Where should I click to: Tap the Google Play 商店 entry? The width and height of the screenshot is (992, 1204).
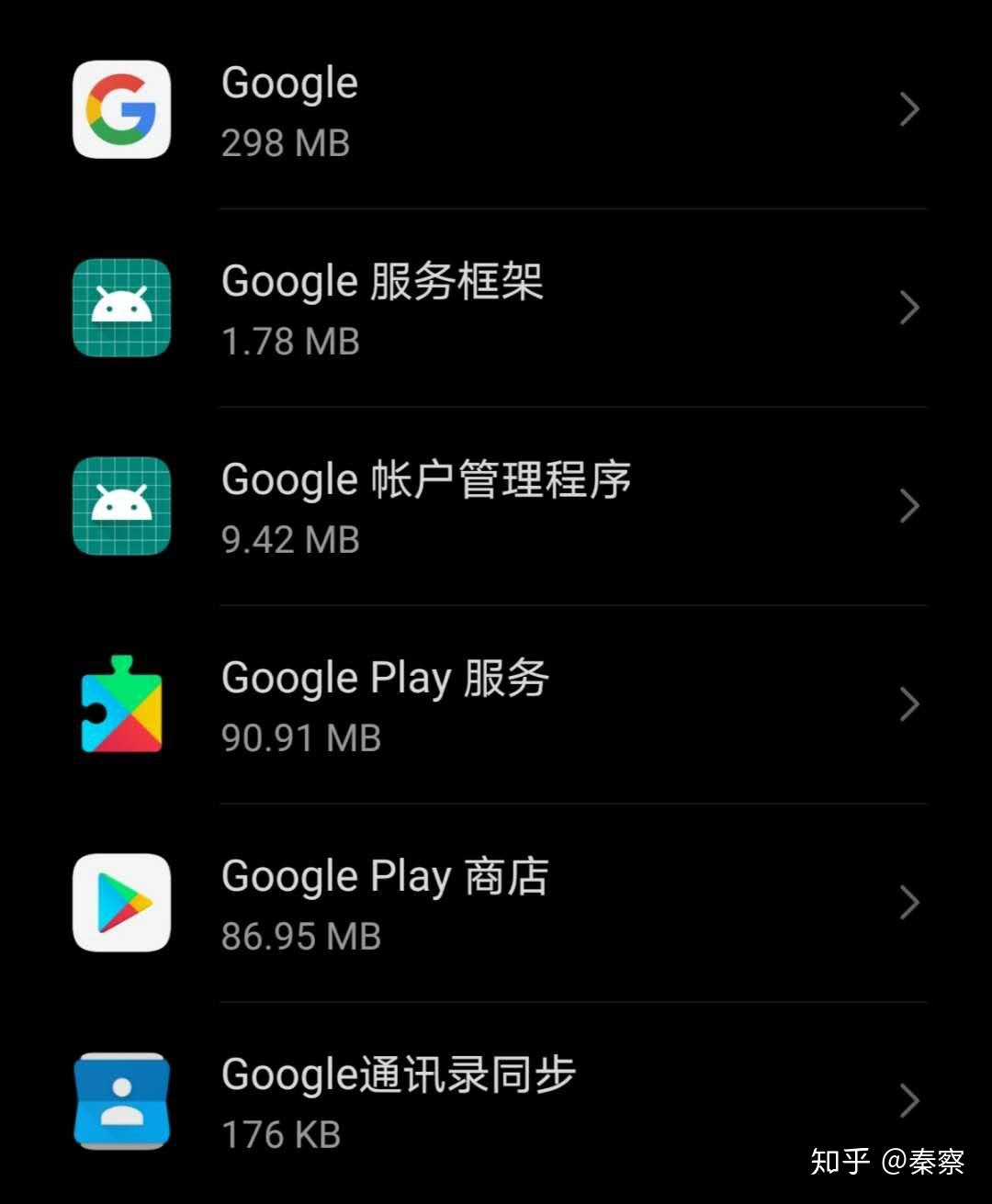pyautogui.click(x=496, y=904)
